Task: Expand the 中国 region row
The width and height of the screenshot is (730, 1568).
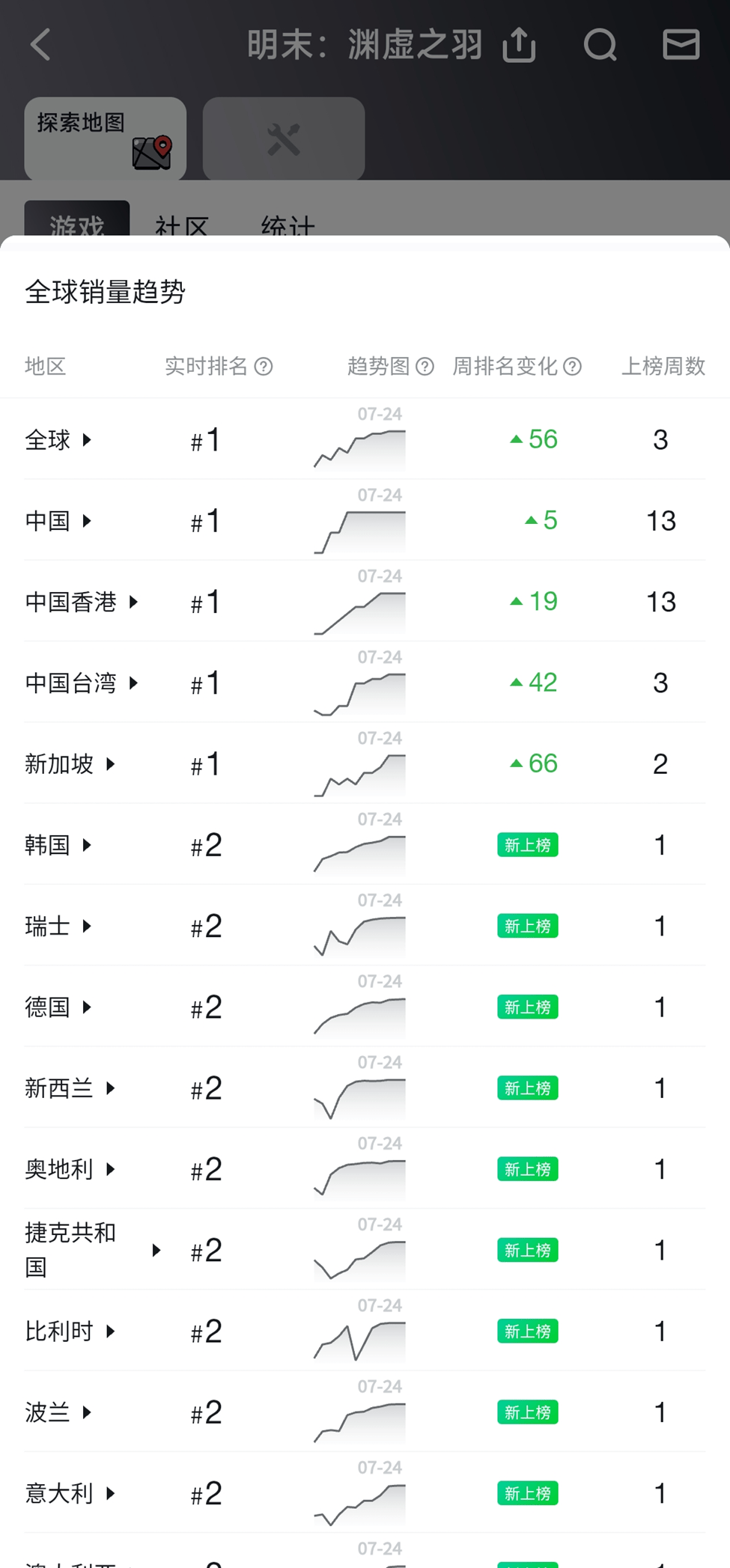Action: pyautogui.click(x=87, y=521)
